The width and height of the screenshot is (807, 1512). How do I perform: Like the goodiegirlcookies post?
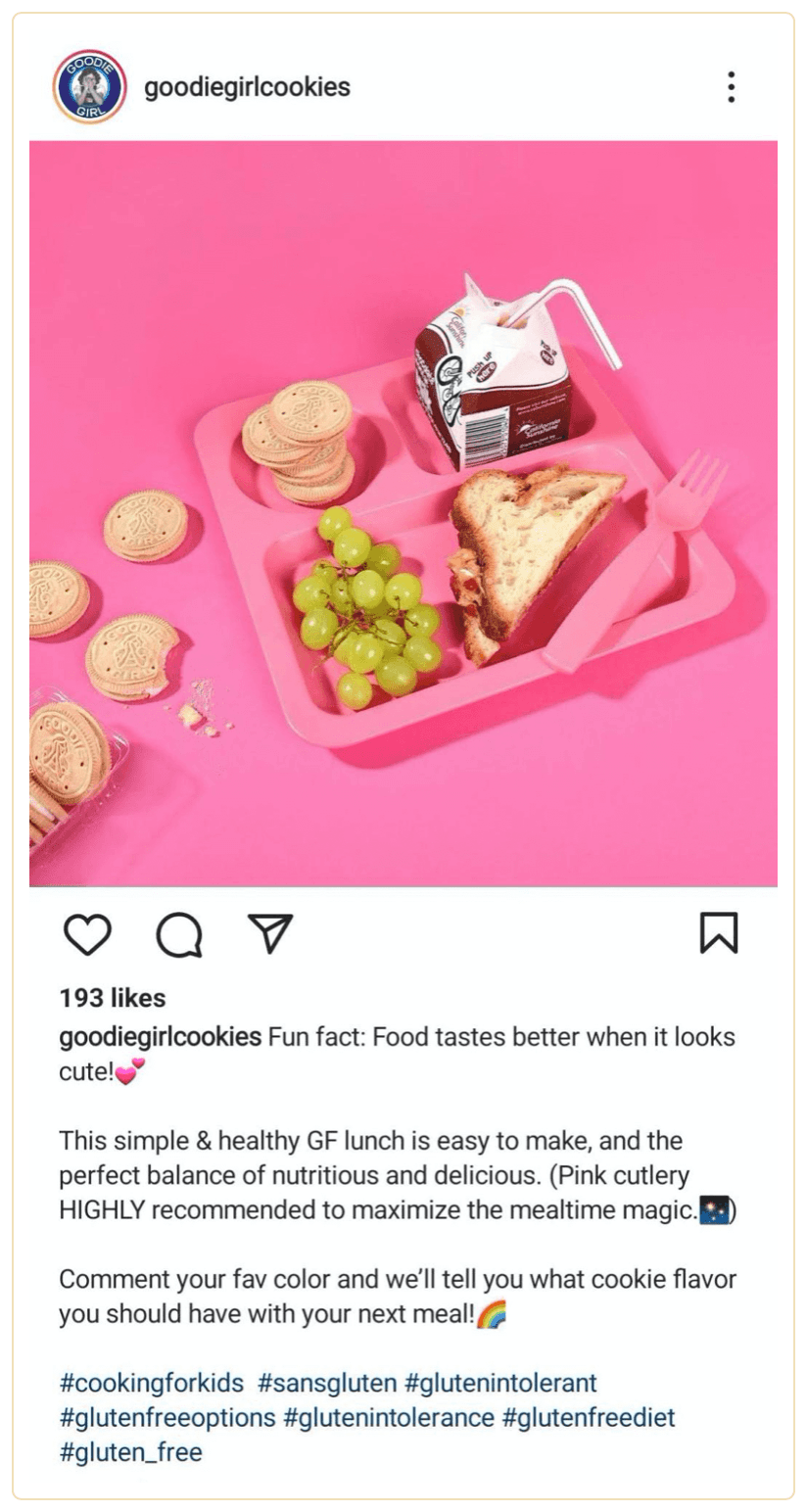pos(87,934)
